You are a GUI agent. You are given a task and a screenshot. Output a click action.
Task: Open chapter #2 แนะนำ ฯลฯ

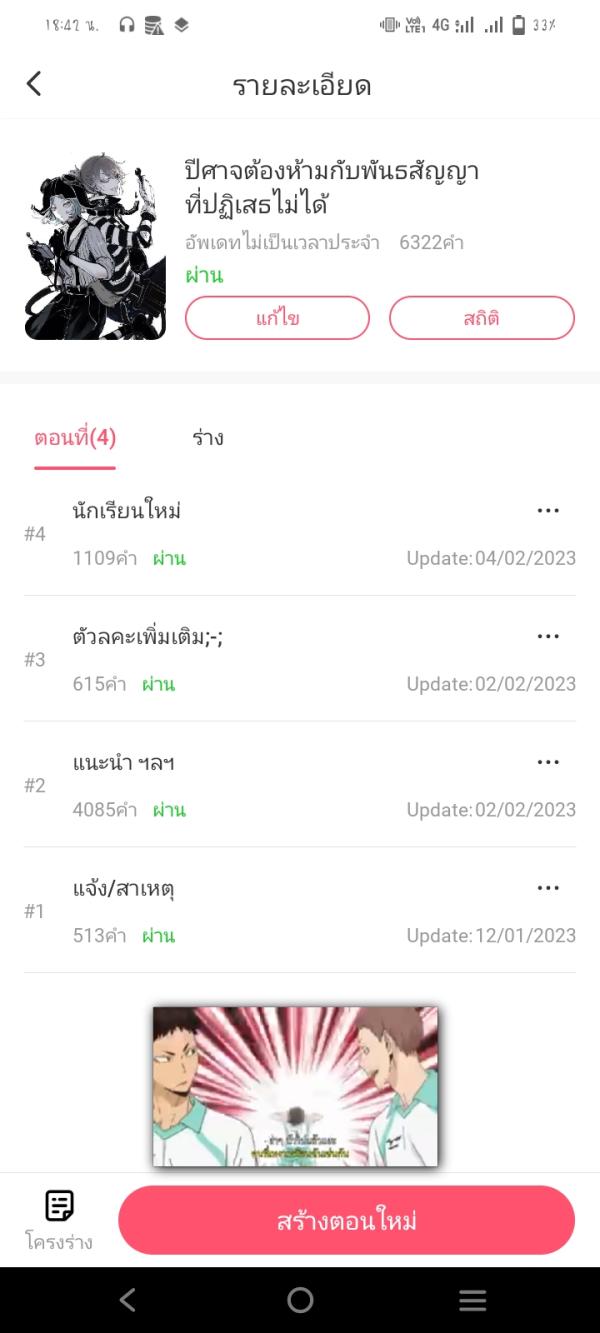(x=124, y=763)
